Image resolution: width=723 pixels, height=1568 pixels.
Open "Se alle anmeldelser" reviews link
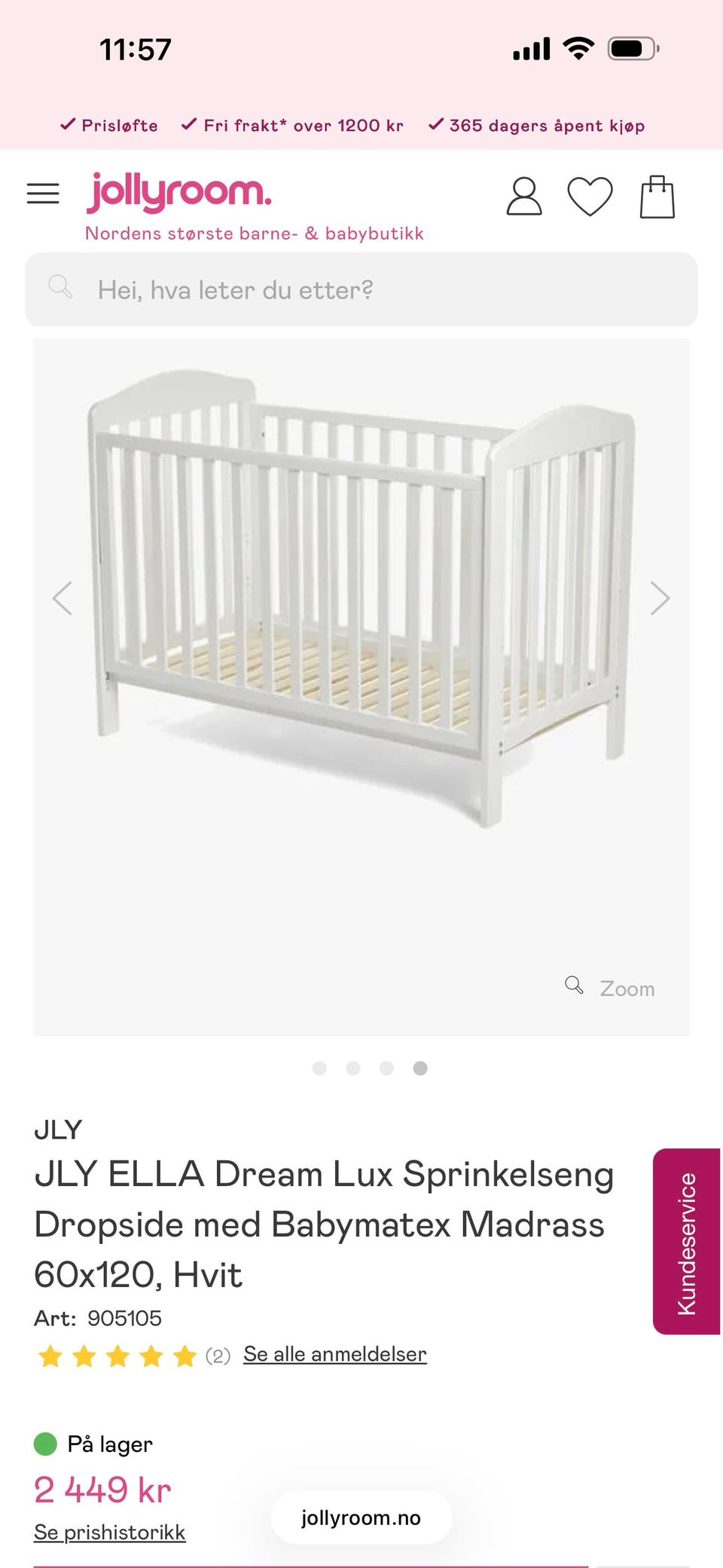click(334, 1354)
